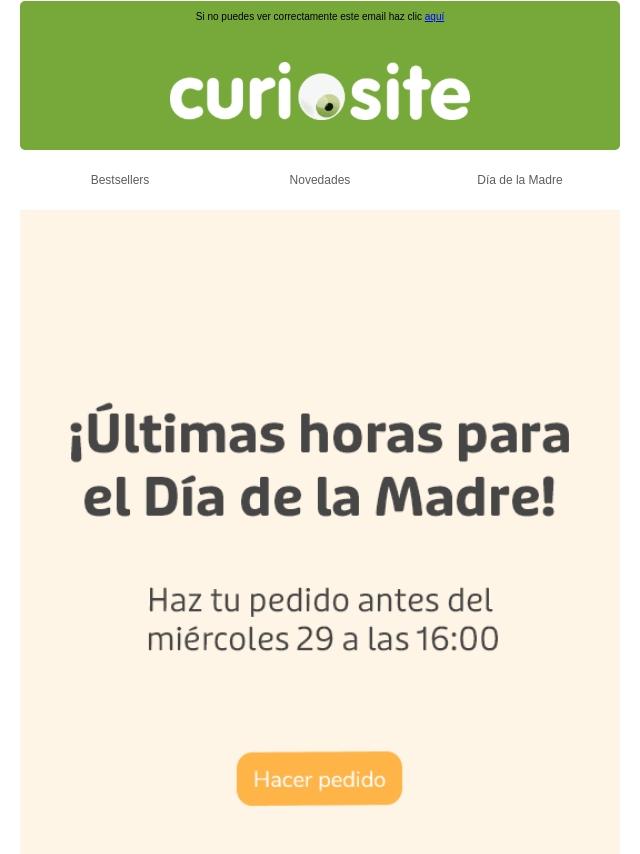This screenshot has height=854, width=640.
Task: Tap the Hacer pedido button
Action: point(319,779)
